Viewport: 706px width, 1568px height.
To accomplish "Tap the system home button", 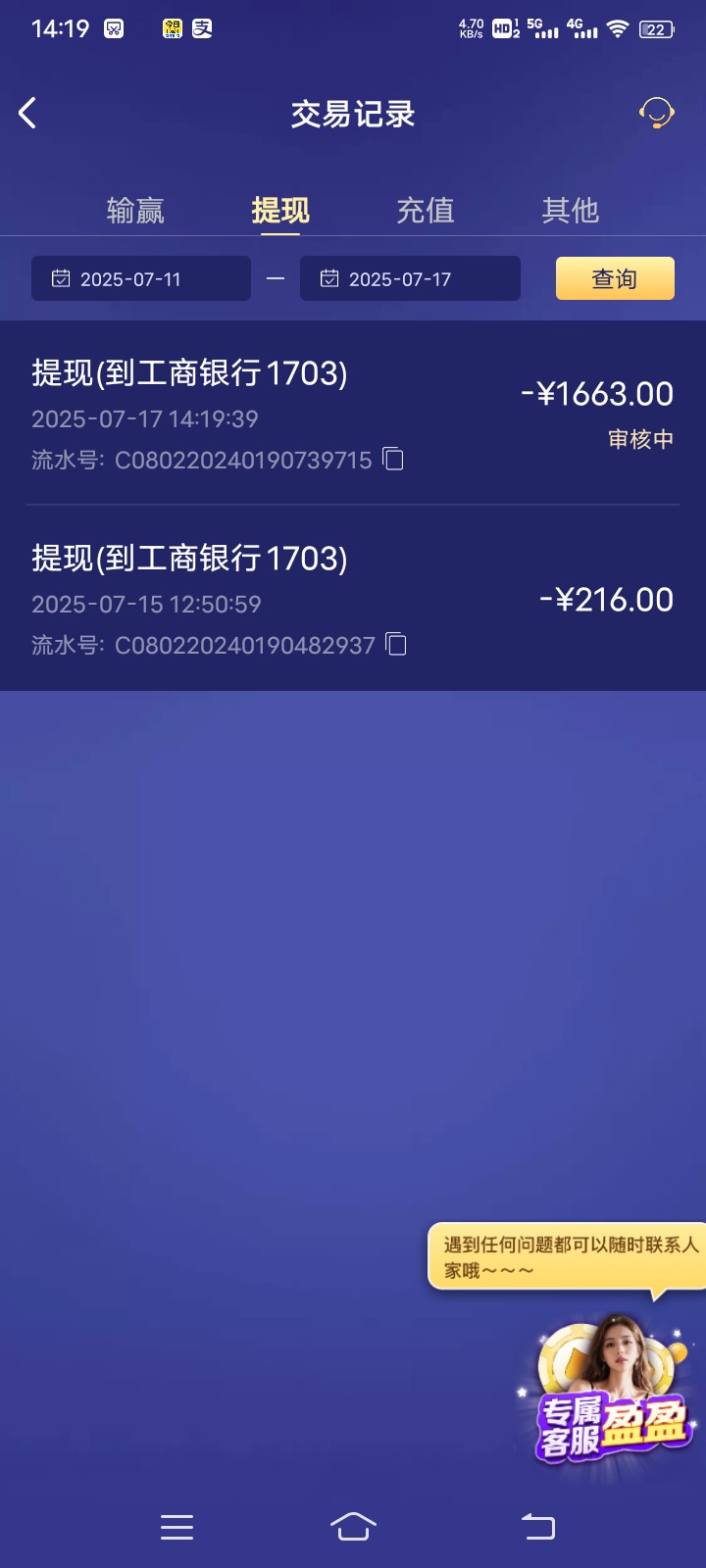I will pyautogui.click(x=353, y=1526).
